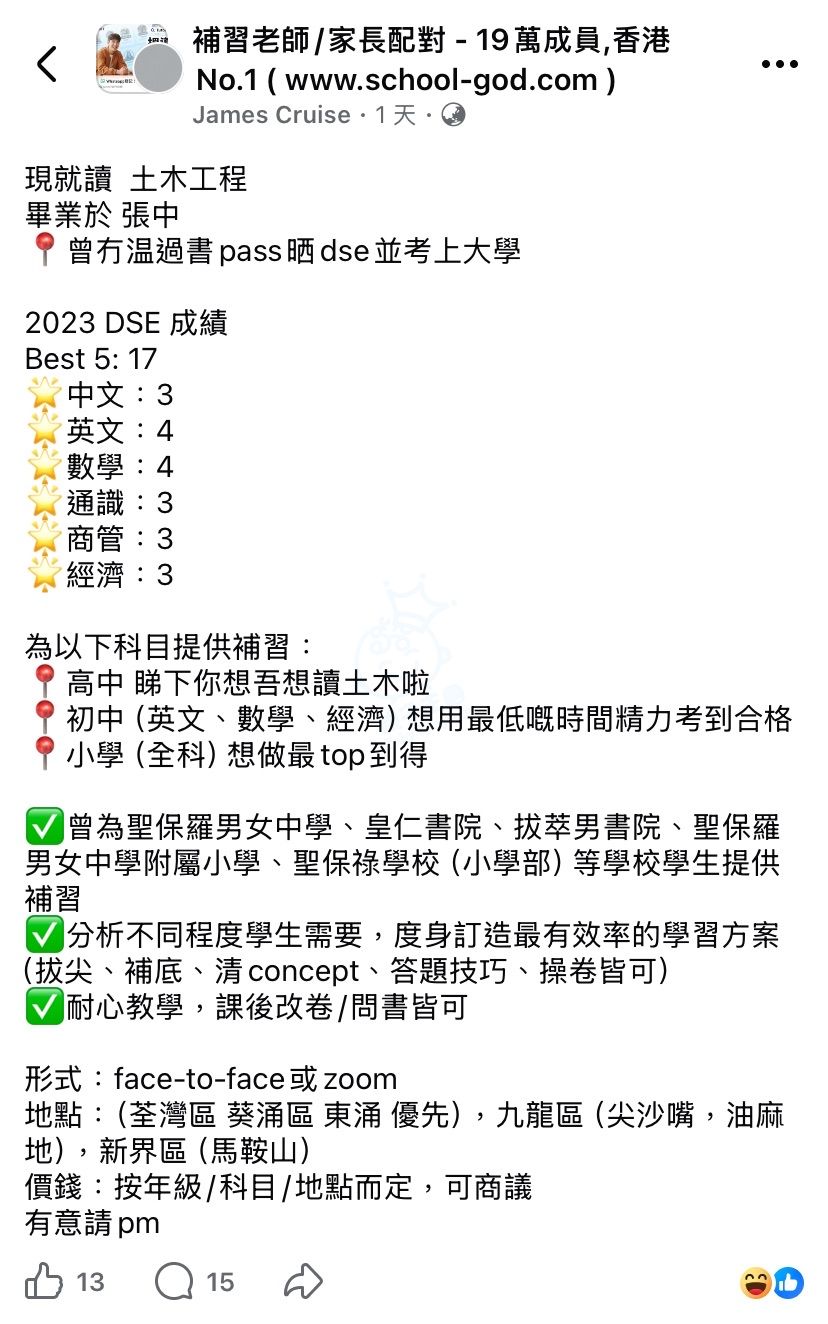Open the group's profile picture
This screenshot has width=828, height=1324.
click(x=125, y=59)
